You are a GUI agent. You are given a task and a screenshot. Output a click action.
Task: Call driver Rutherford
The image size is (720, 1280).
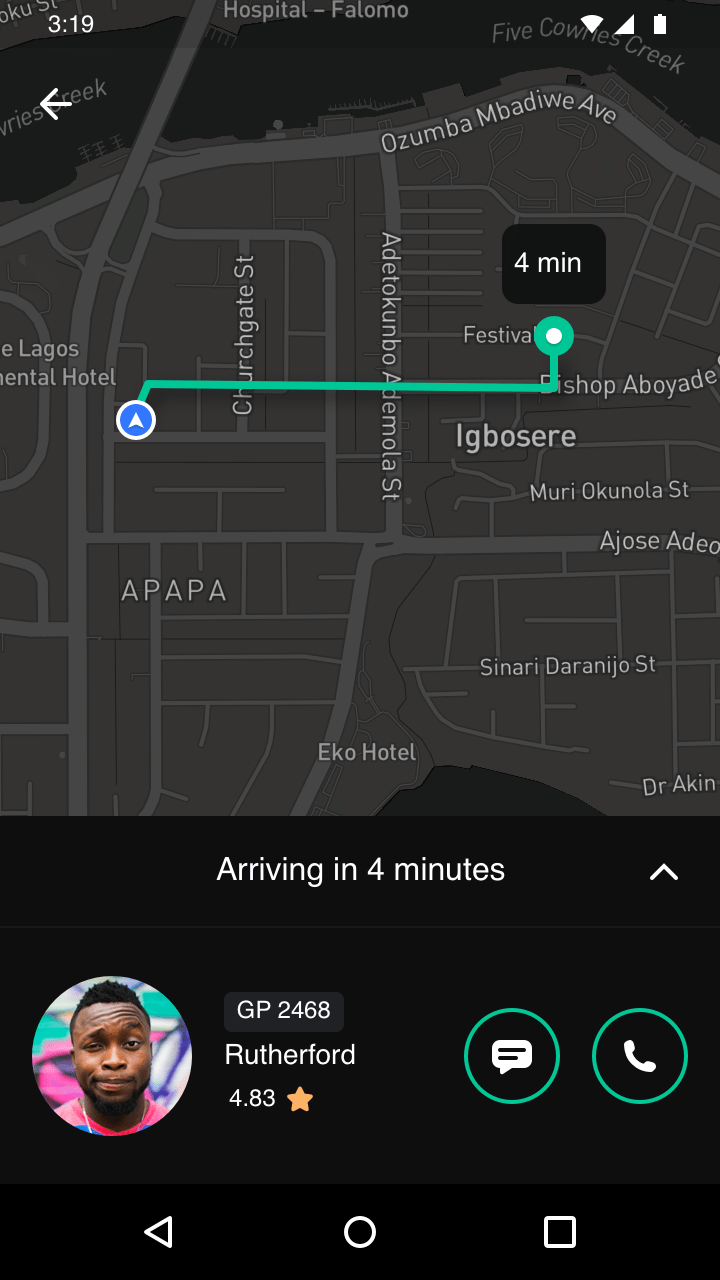(640, 1056)
